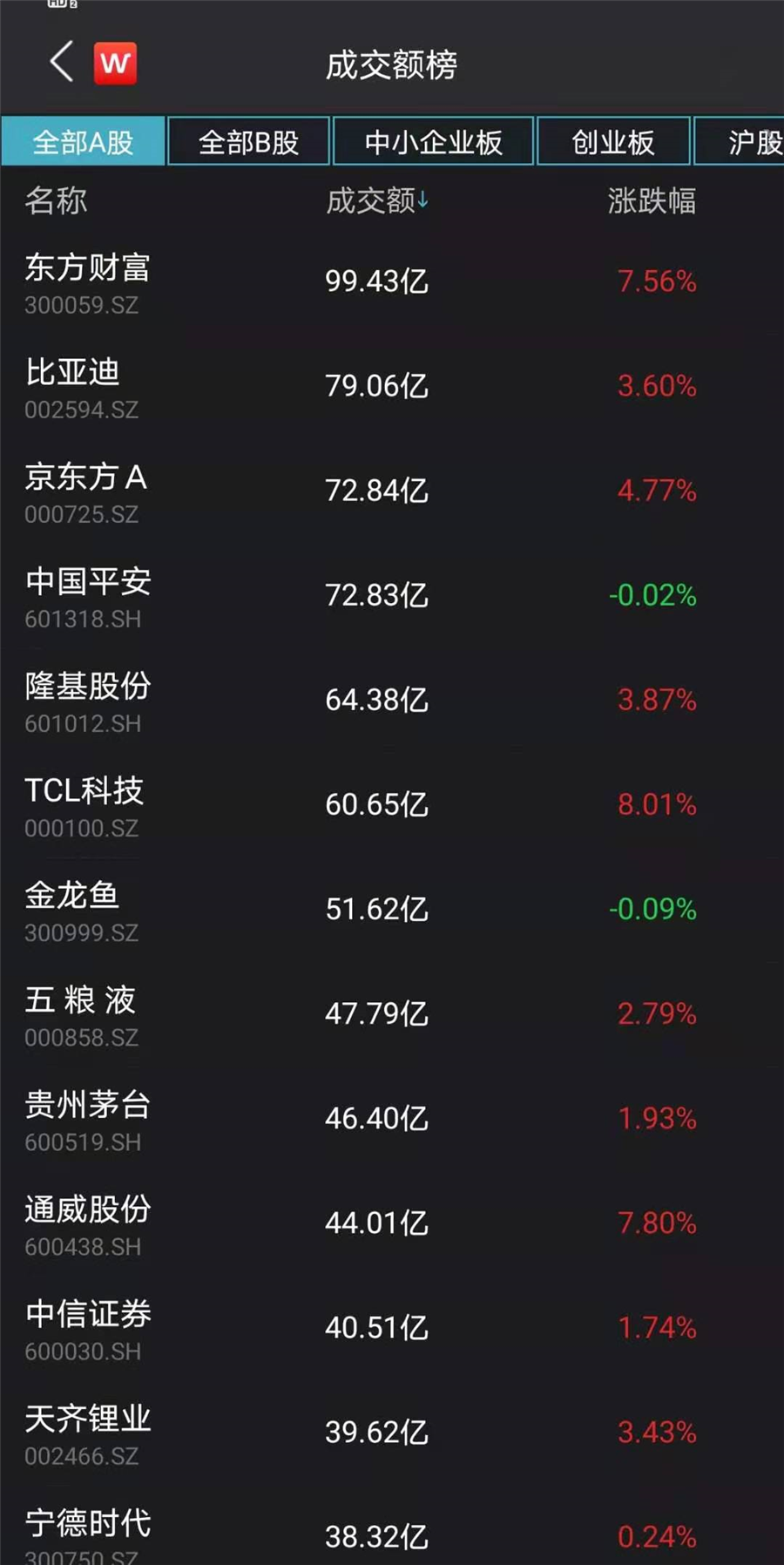Select the 全部A股 tab

point(83,141)
